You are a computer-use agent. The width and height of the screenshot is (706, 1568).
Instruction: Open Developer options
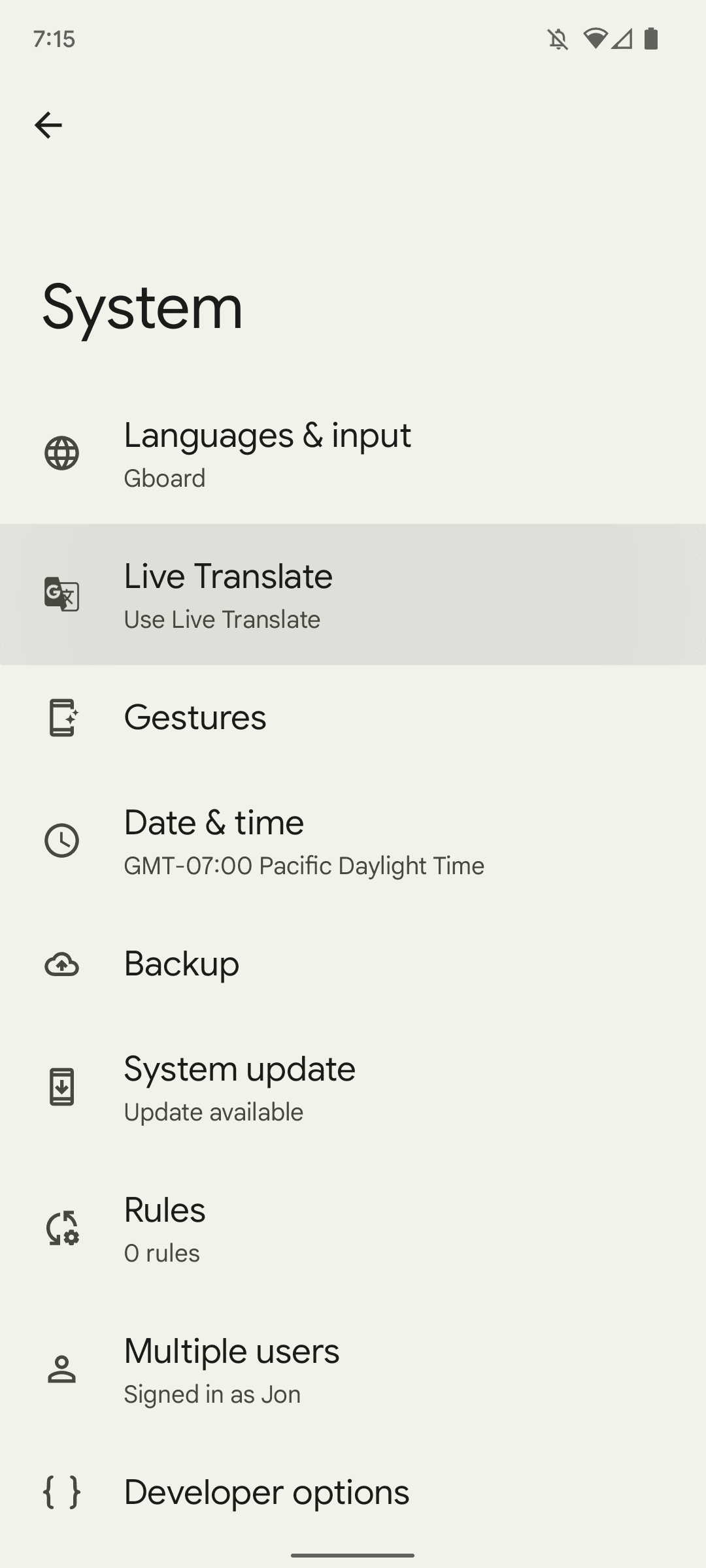click(x=353, y=1492)
